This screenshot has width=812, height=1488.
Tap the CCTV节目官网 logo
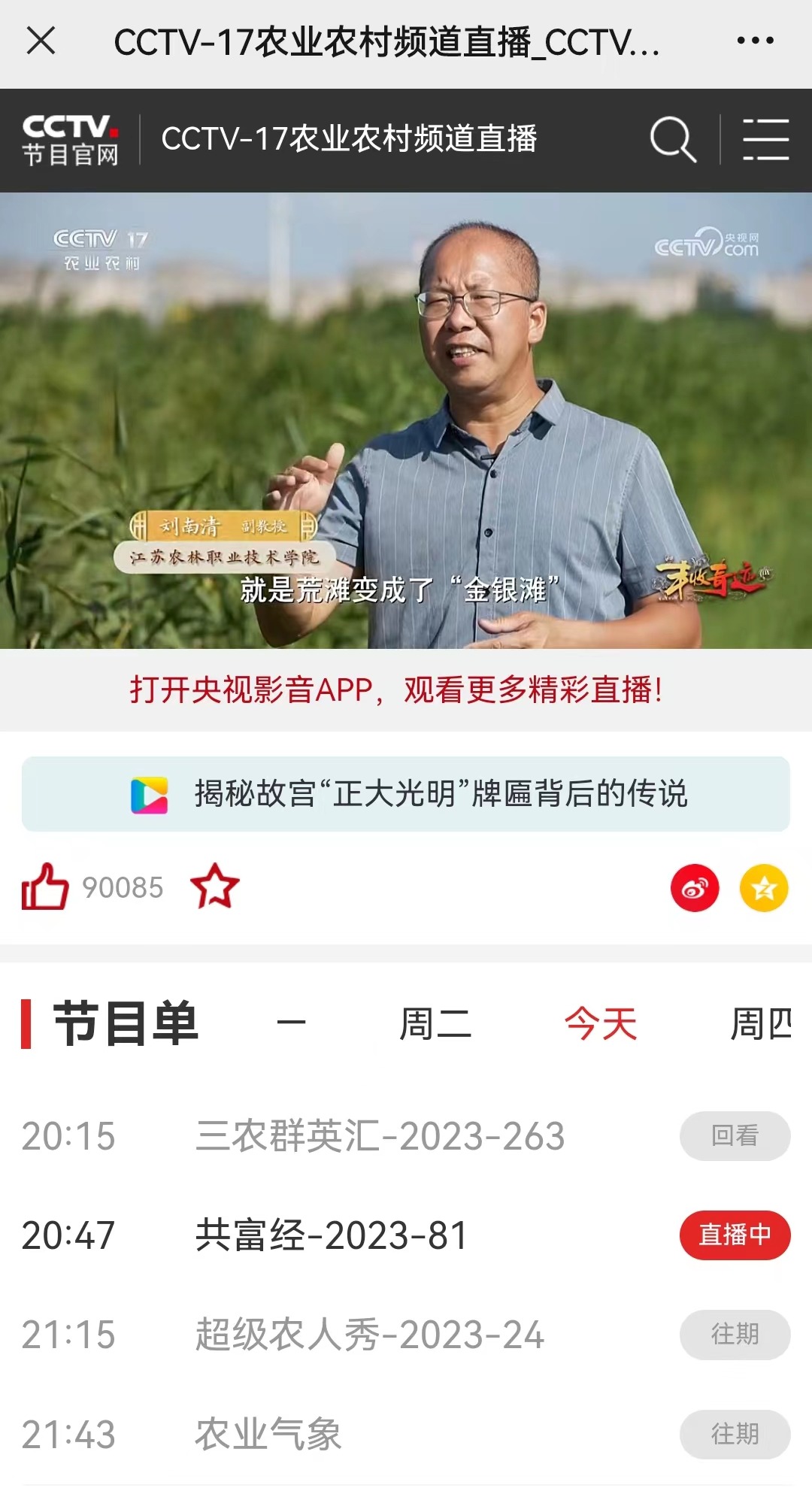click(71, 139)
